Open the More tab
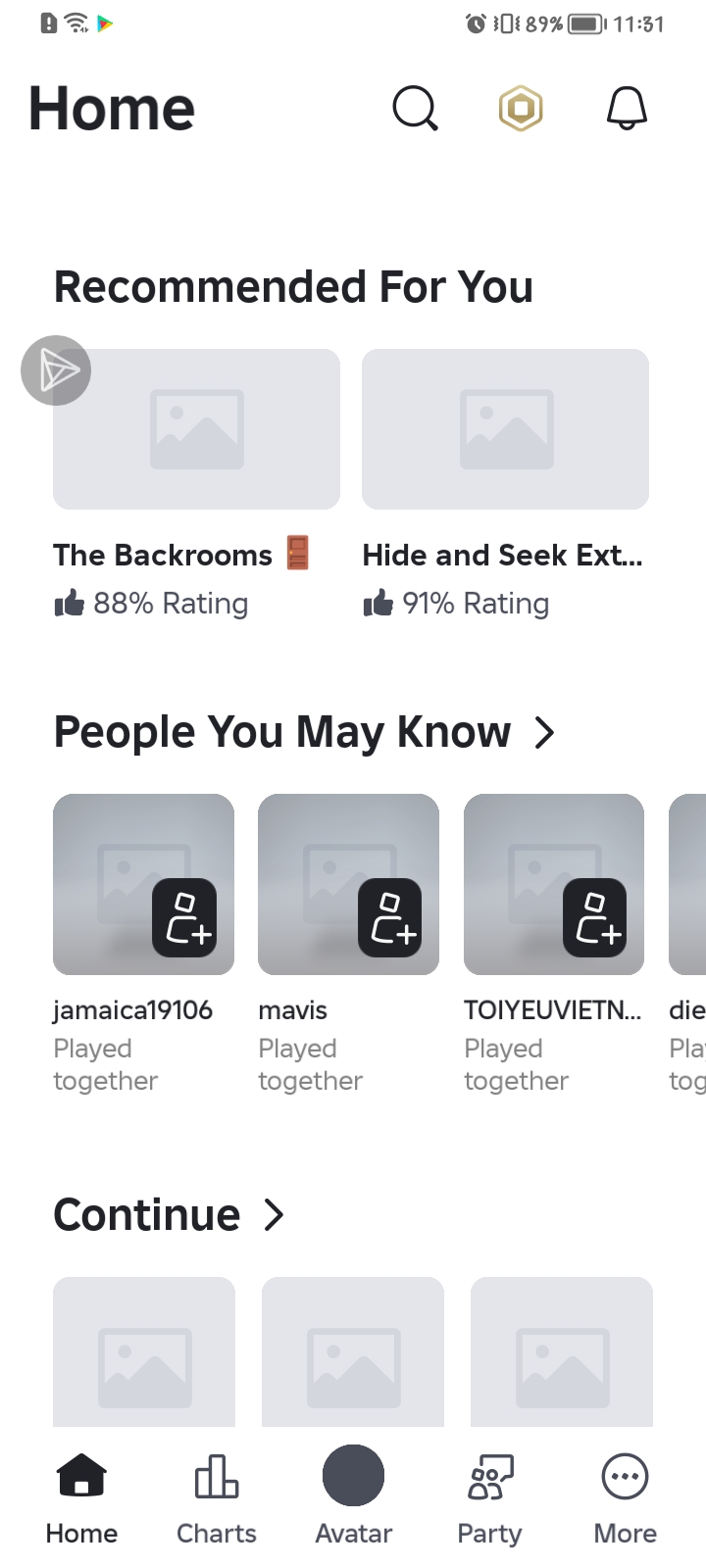Image resolution: width=706 pixels, height=1568 pixels. (626, 1495)
